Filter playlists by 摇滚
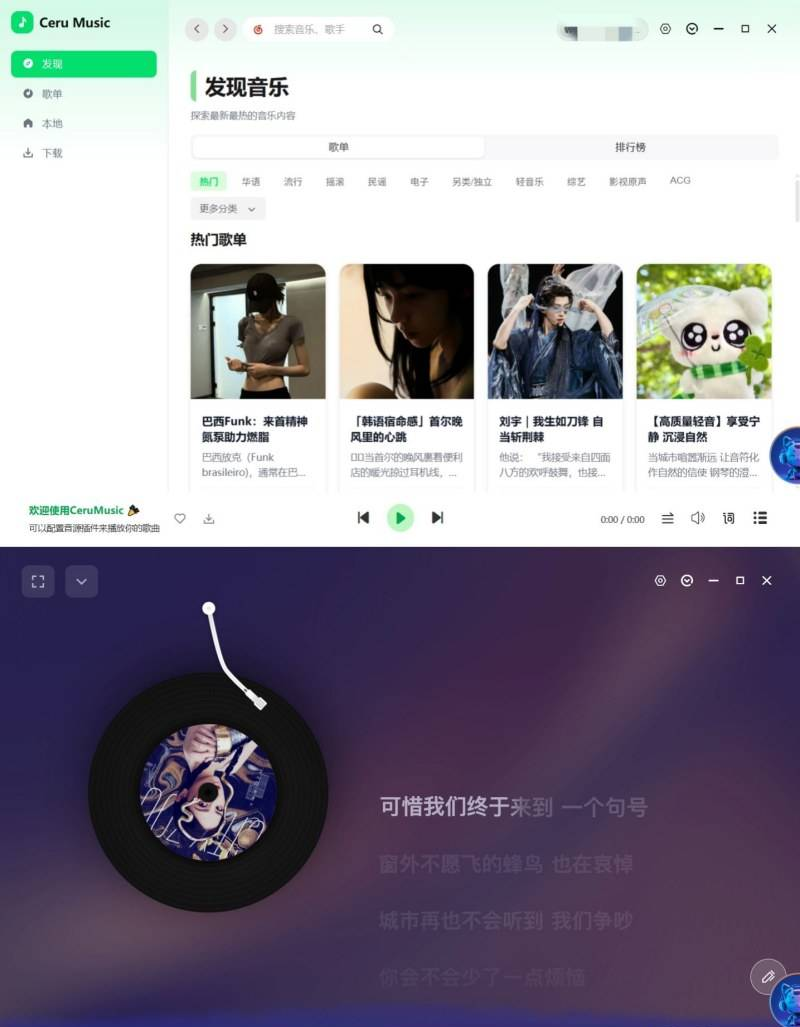The width and height of the screenshot is (800, 1027). click(x=335, y=182)
